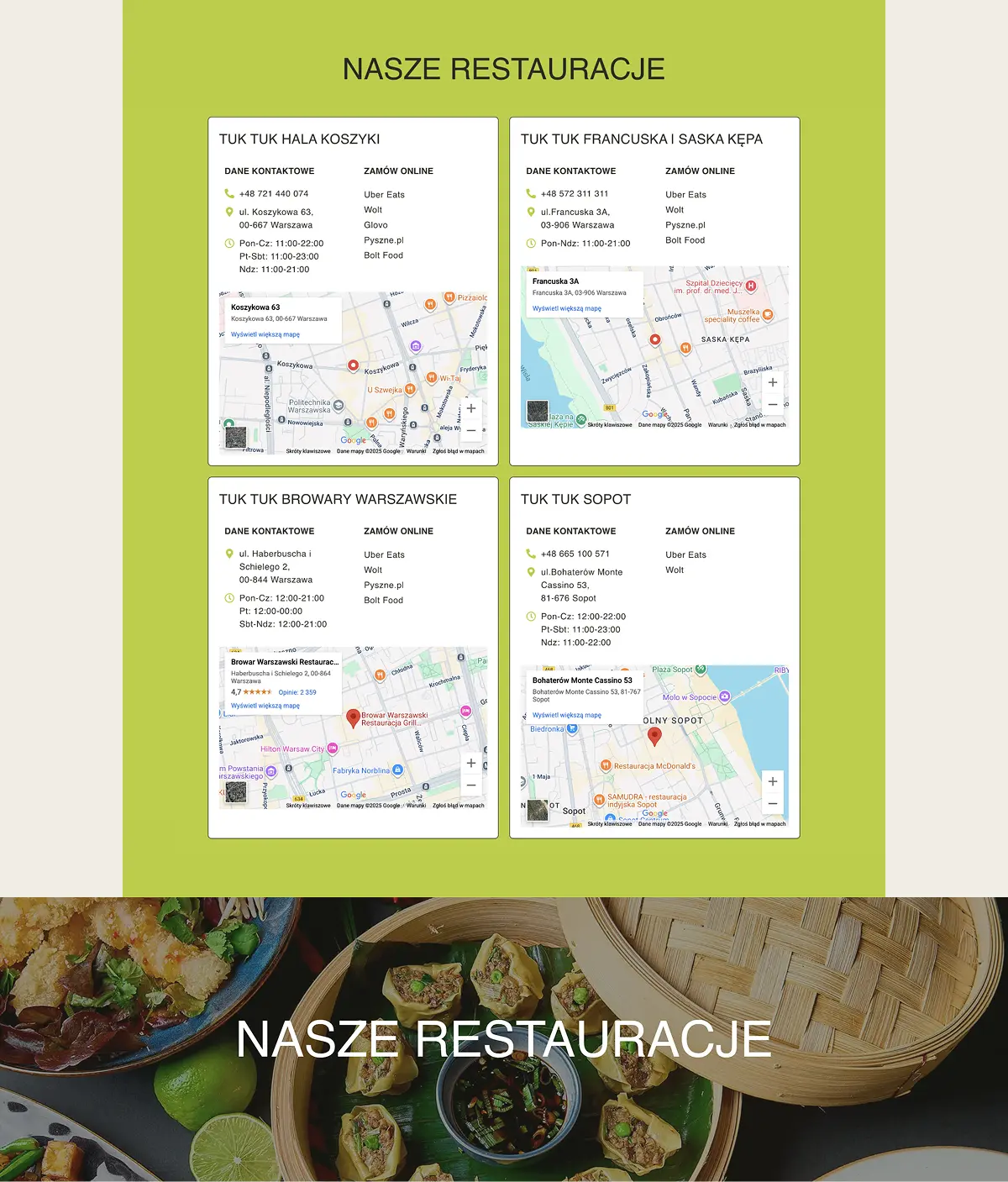This screenshot has height=1182, width=1008.
Task: Call Hala Koszyki at +48 721 440 074
Action: [x=273, y=193]
